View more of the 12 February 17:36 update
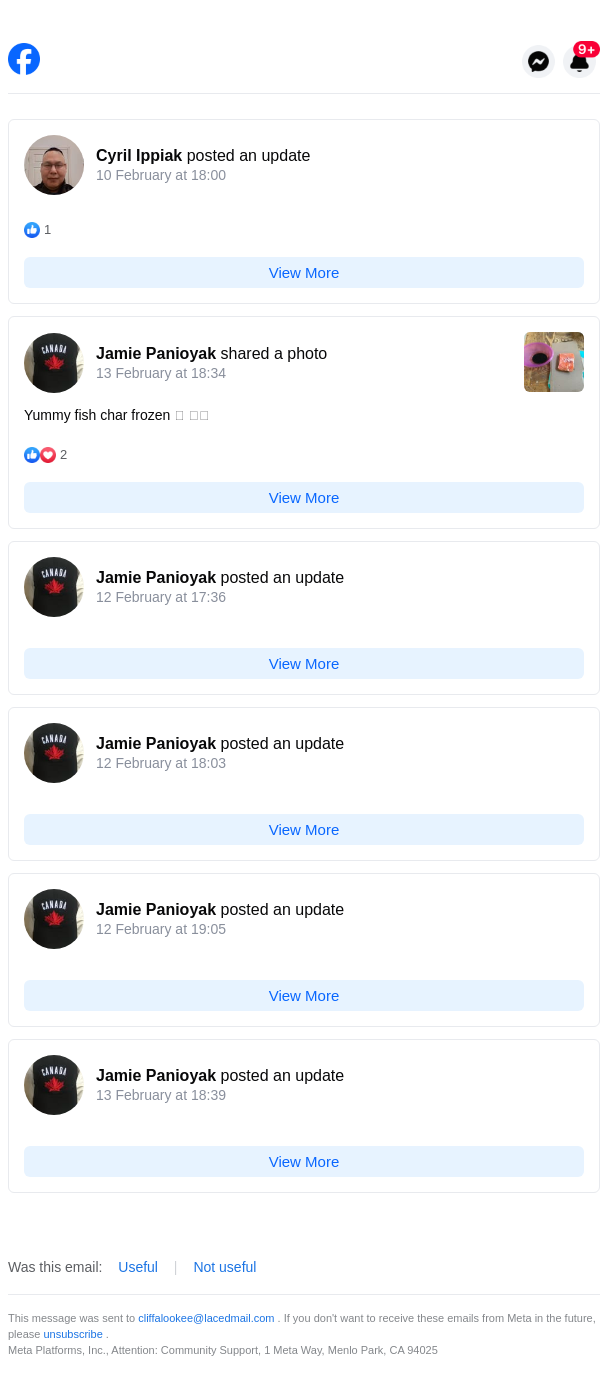This screenshot has width=600, height=1396. pos(304,663)
